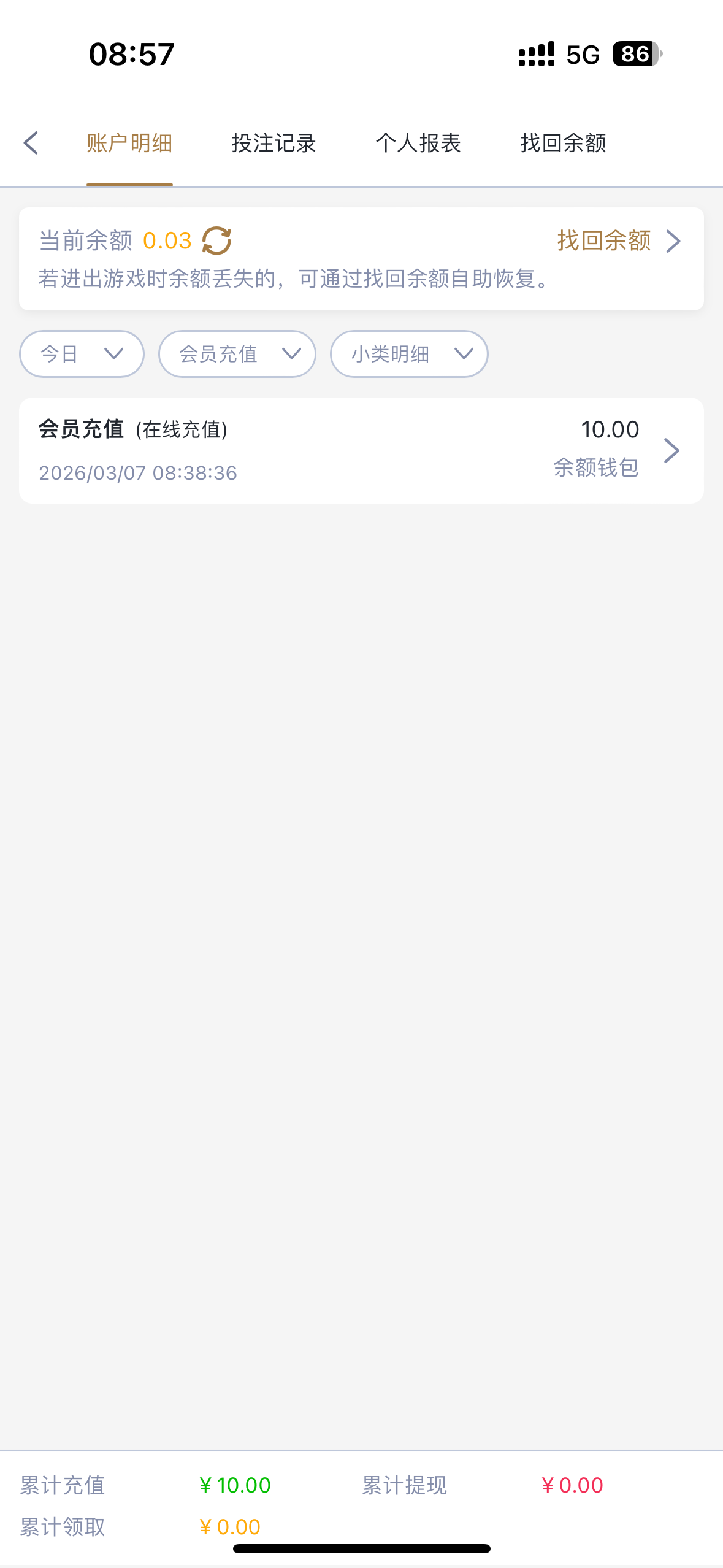Switch to the 投注记录 tab
723x1568 pixels.
274,142
